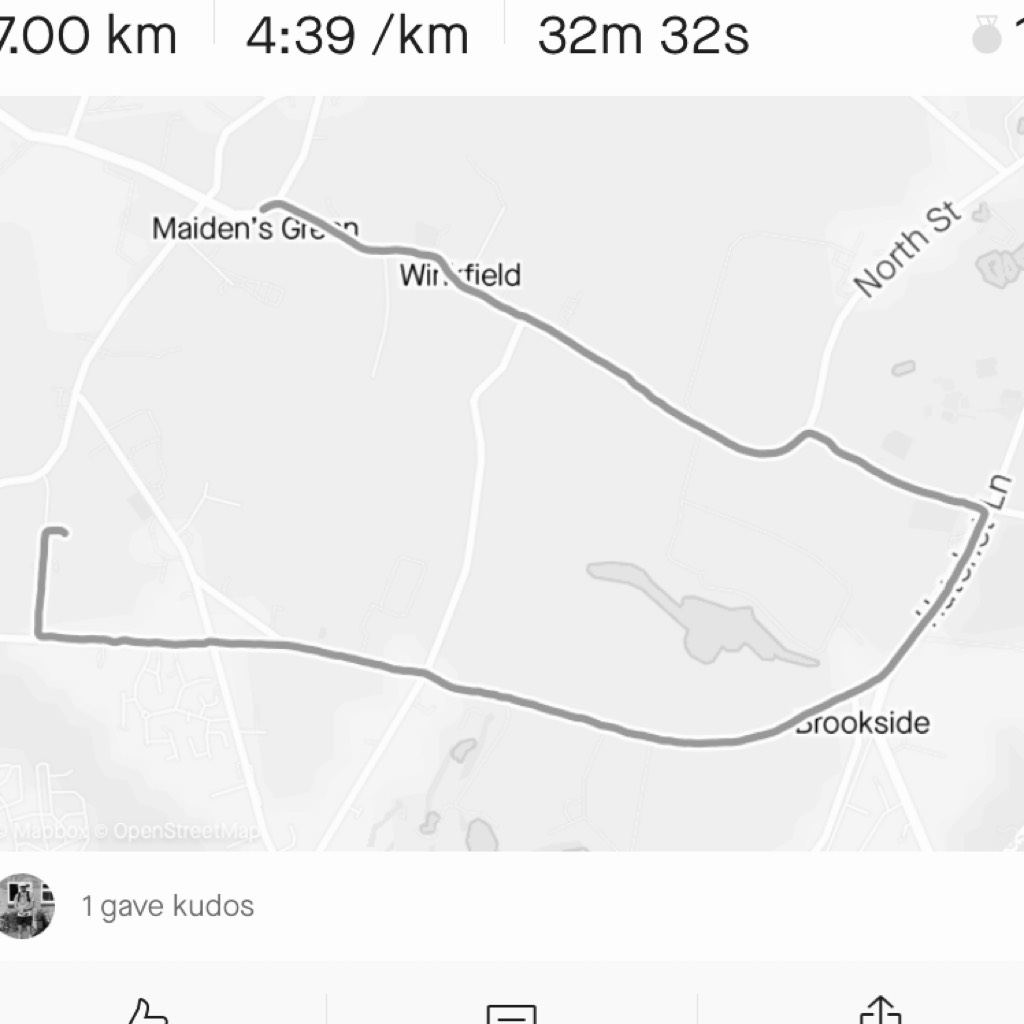View who gave kudos
Image resolution: width=1024 pixels, height=1024 pixels.
point(167,907)
